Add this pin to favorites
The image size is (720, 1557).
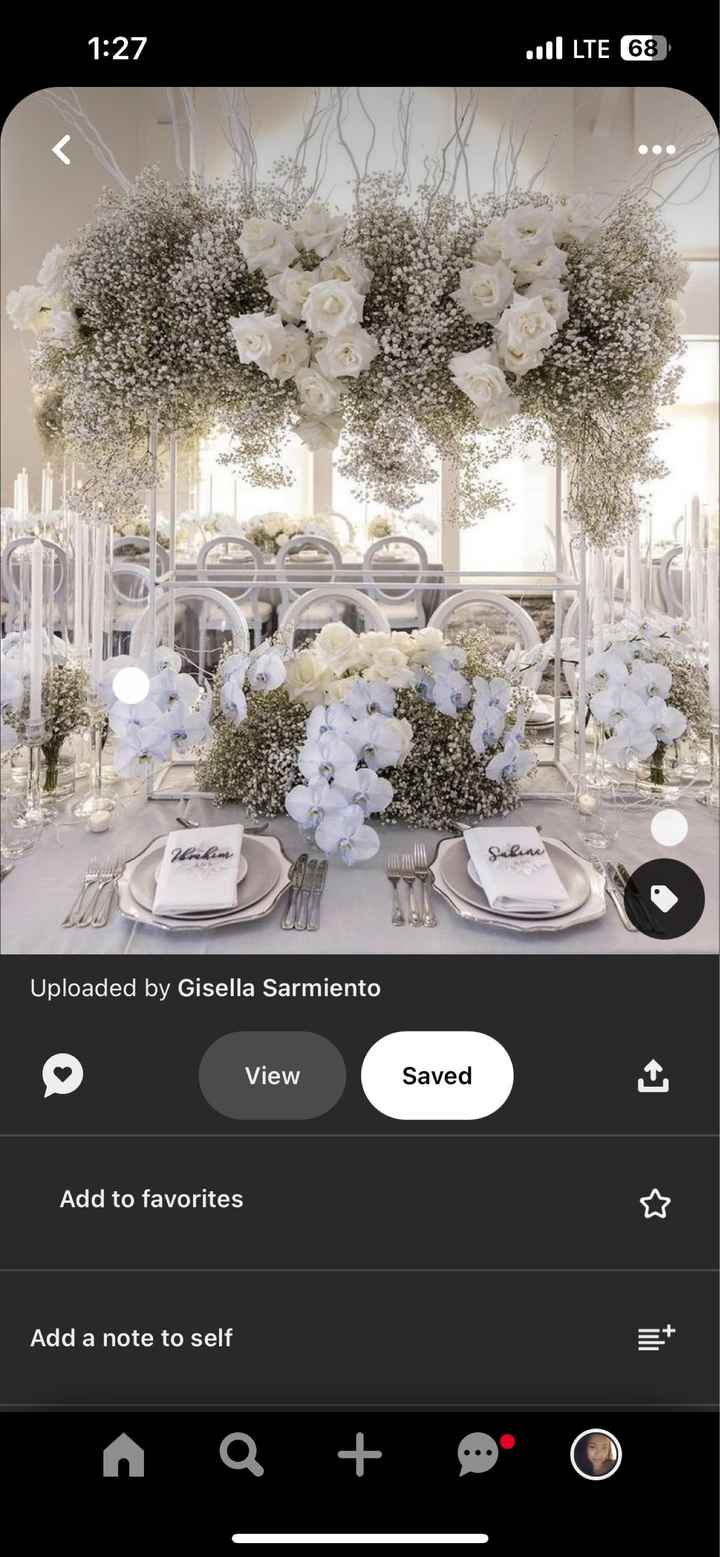click(654, 1203)
